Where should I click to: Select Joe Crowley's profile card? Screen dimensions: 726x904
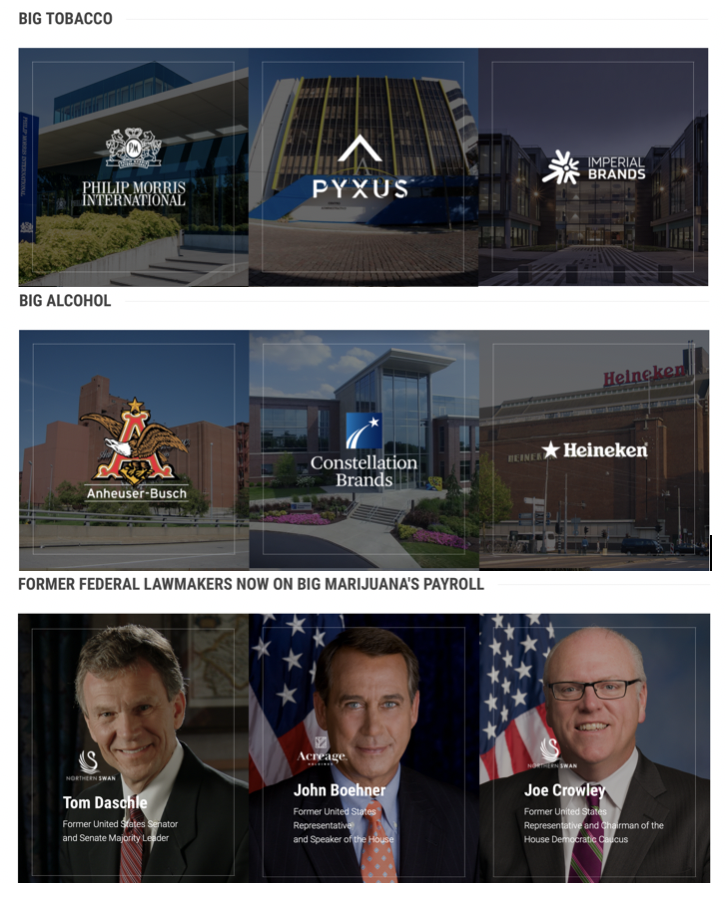(594, 747)
